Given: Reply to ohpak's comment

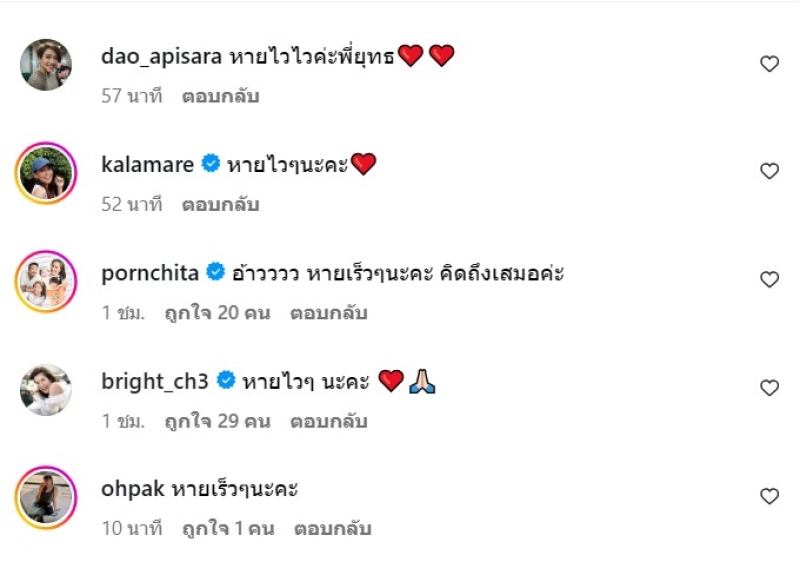Looking at the screenshot, I should click(x=330, y=529).
